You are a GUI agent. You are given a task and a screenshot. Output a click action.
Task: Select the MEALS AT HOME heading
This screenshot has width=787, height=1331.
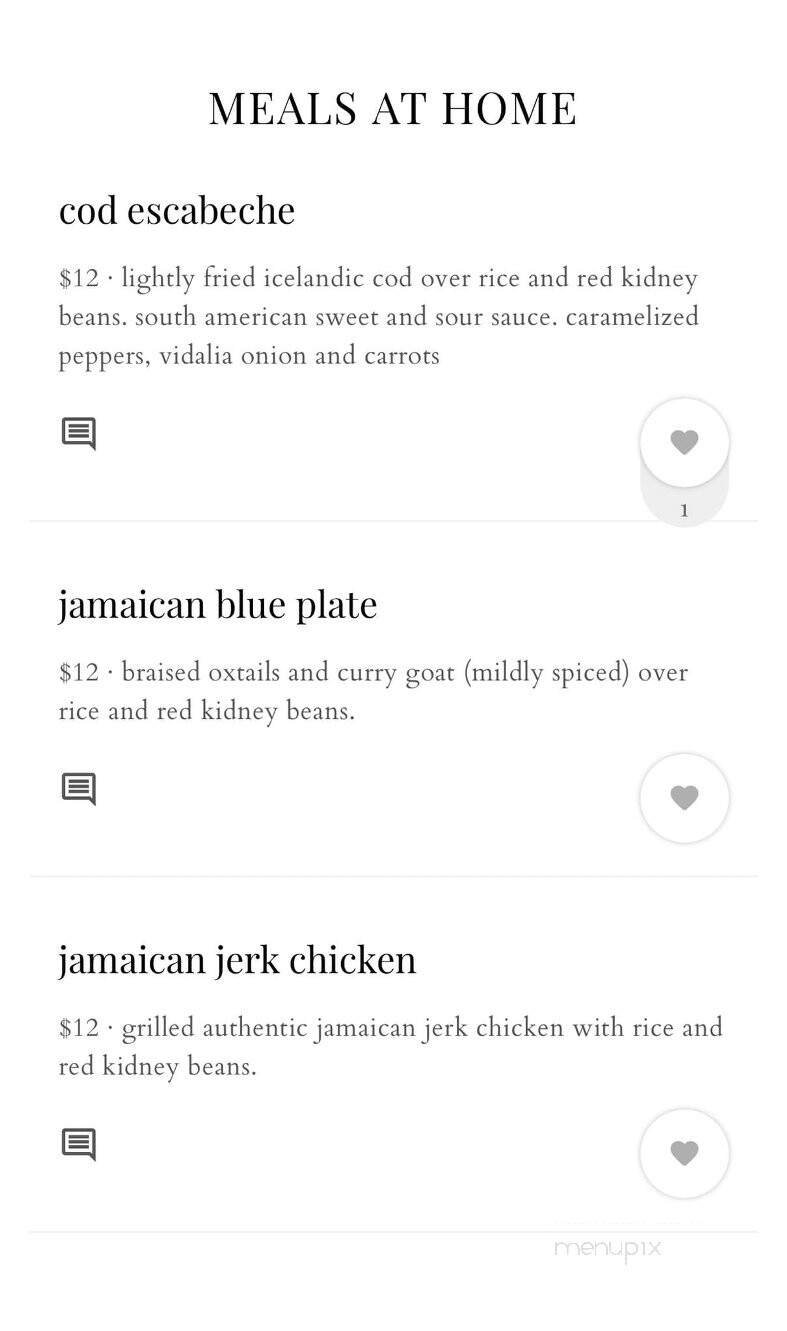(x=392, y=107)
